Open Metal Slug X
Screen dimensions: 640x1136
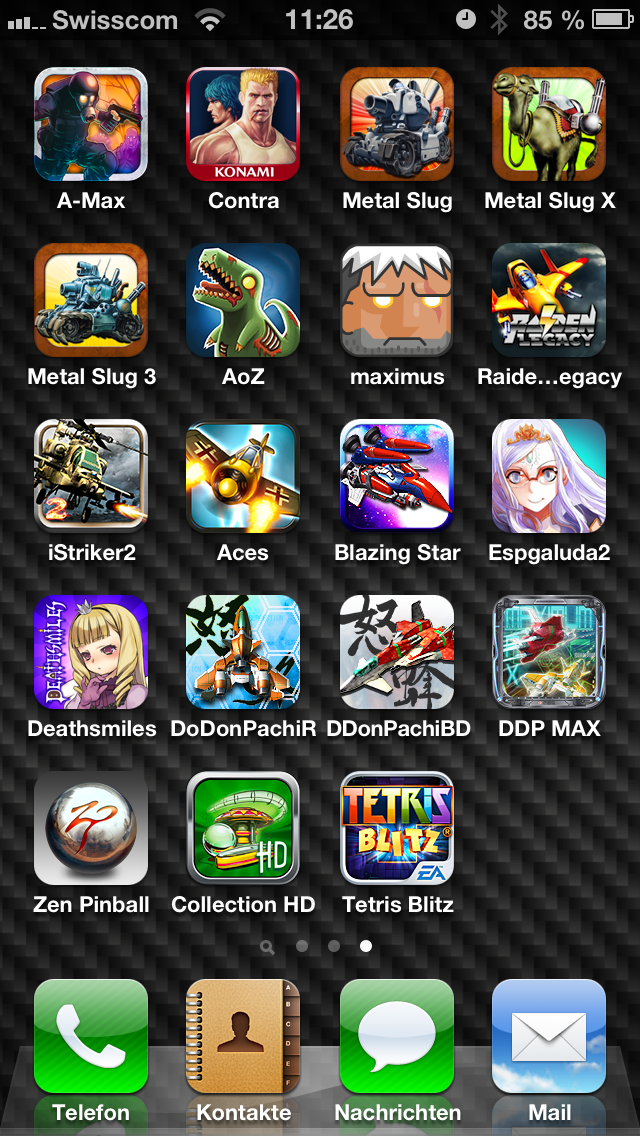tap(549, 124)
